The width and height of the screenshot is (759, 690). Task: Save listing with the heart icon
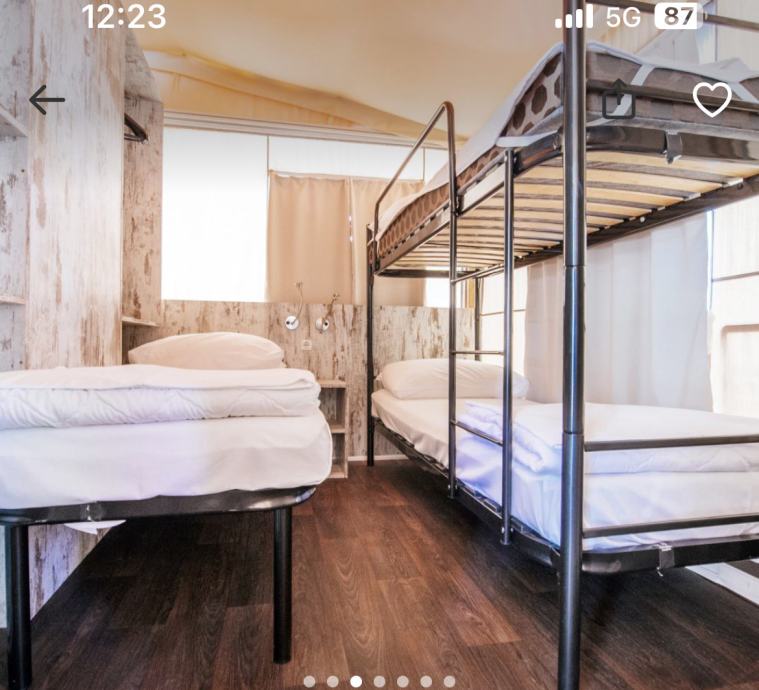click(x=712, y=100)
